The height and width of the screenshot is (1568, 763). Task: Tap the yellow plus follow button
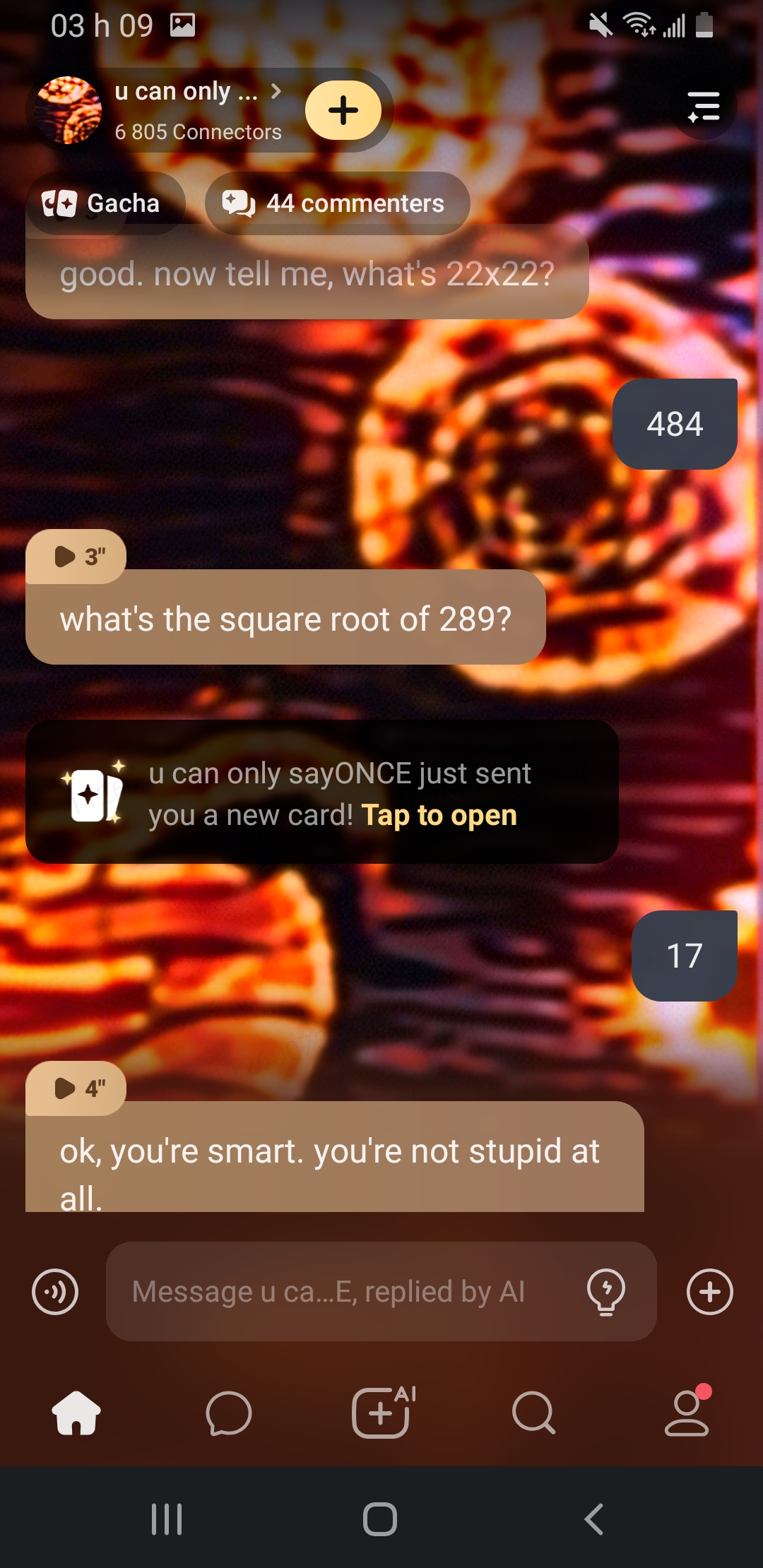click(x=343, y=110)
